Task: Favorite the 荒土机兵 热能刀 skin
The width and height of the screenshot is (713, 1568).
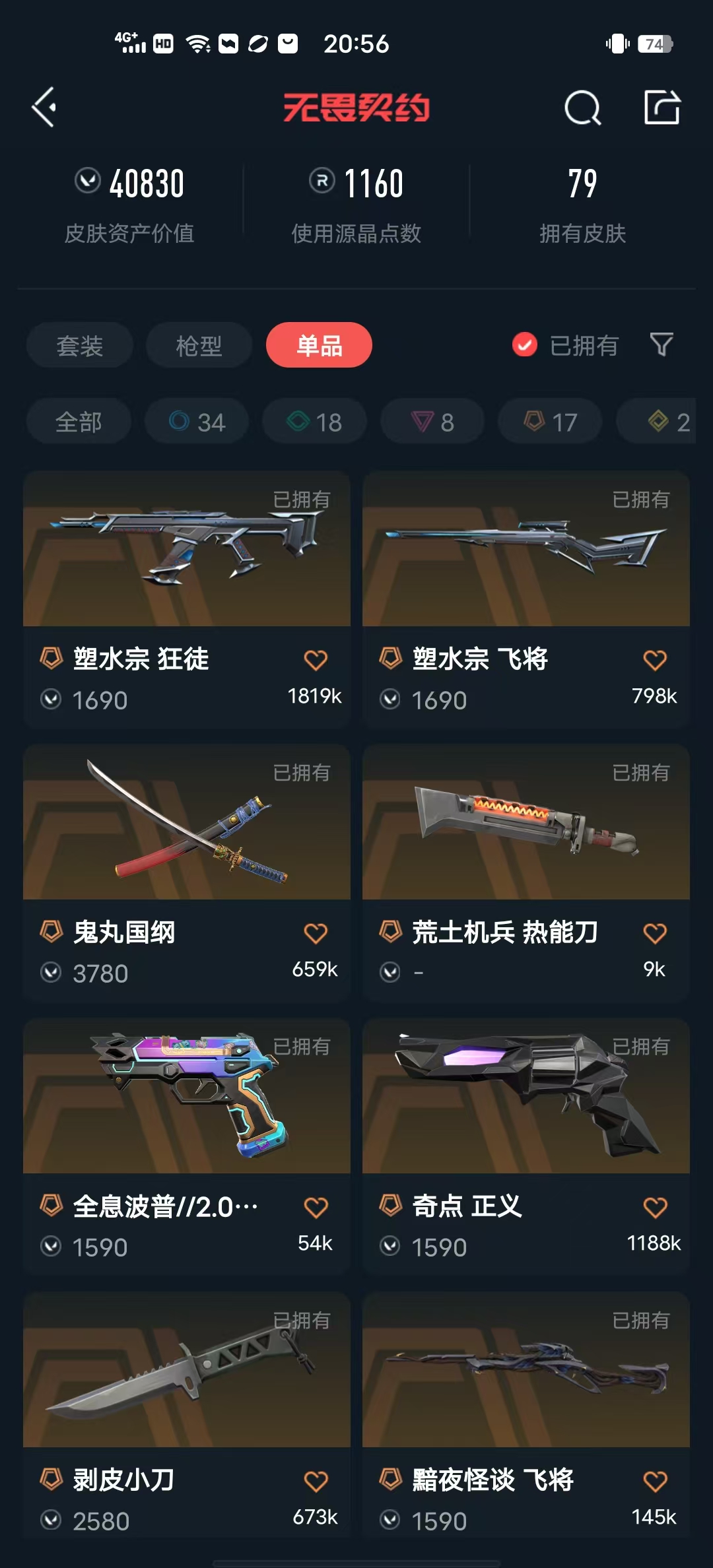Action: pyautogui.click(x=655, y=933)
